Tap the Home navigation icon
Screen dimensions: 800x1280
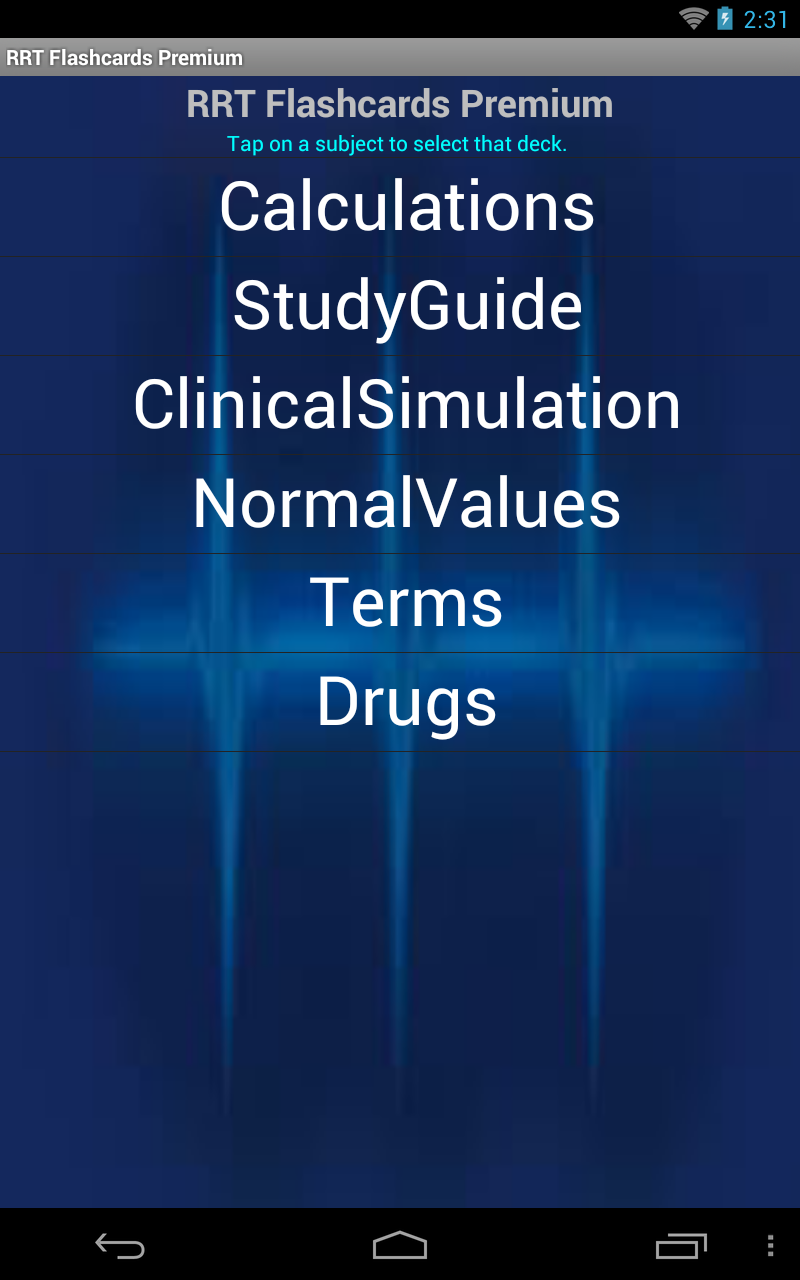coord(399,1246)
